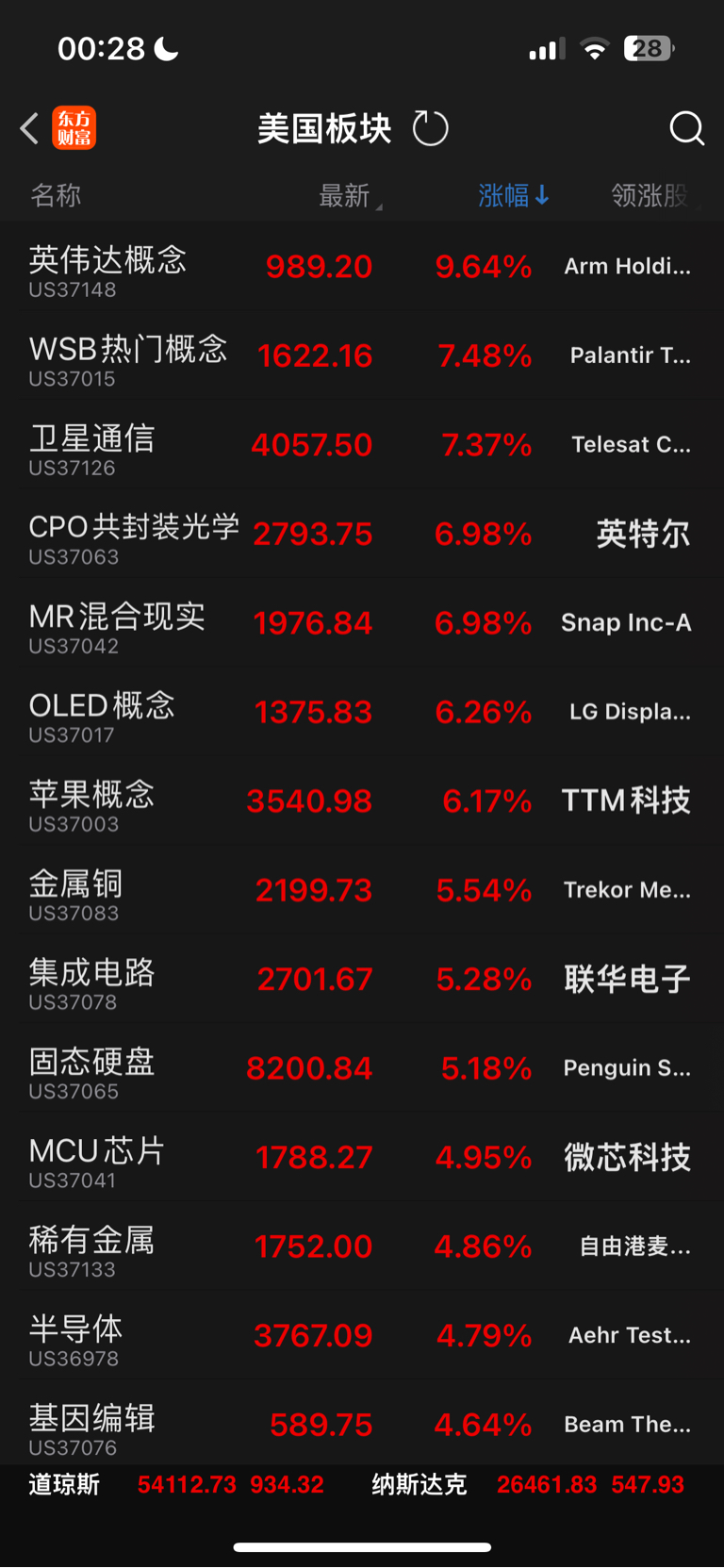This screenshot has width=724, height=1568.
Task: Refresh the 美国板块 list
Action: click(x=431, y=128)
